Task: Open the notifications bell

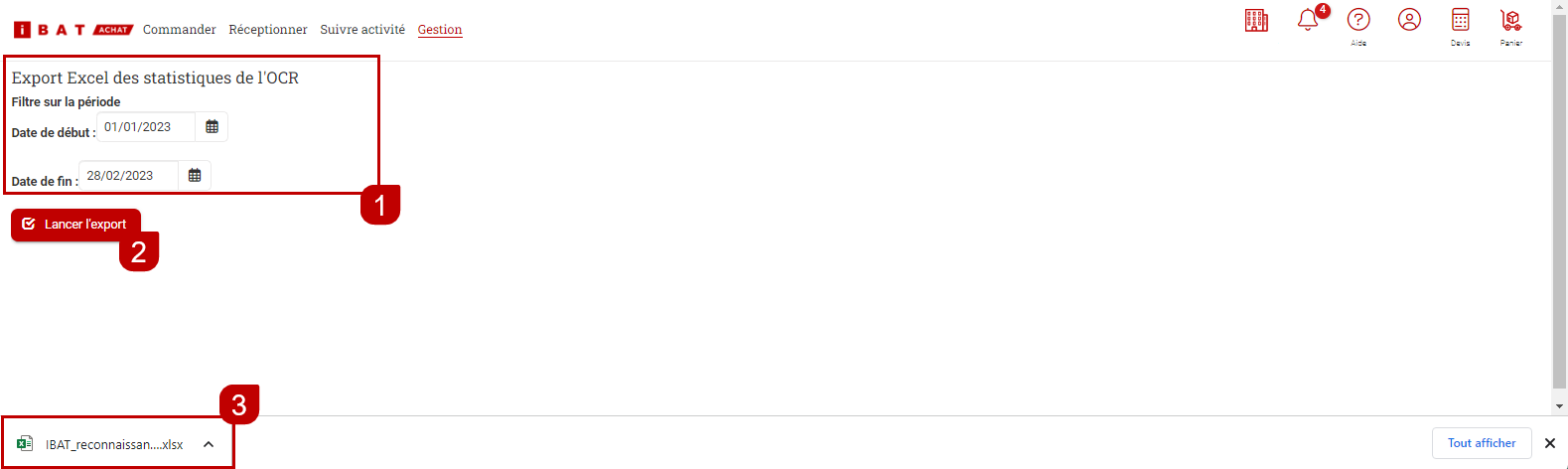Action: click(1308, 20)
